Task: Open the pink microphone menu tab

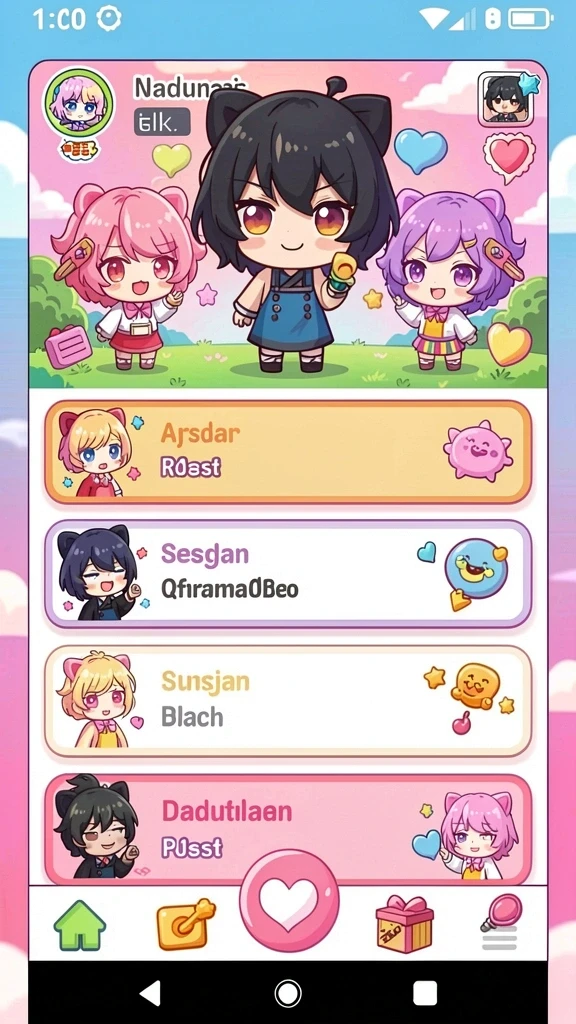Action: 501,922
